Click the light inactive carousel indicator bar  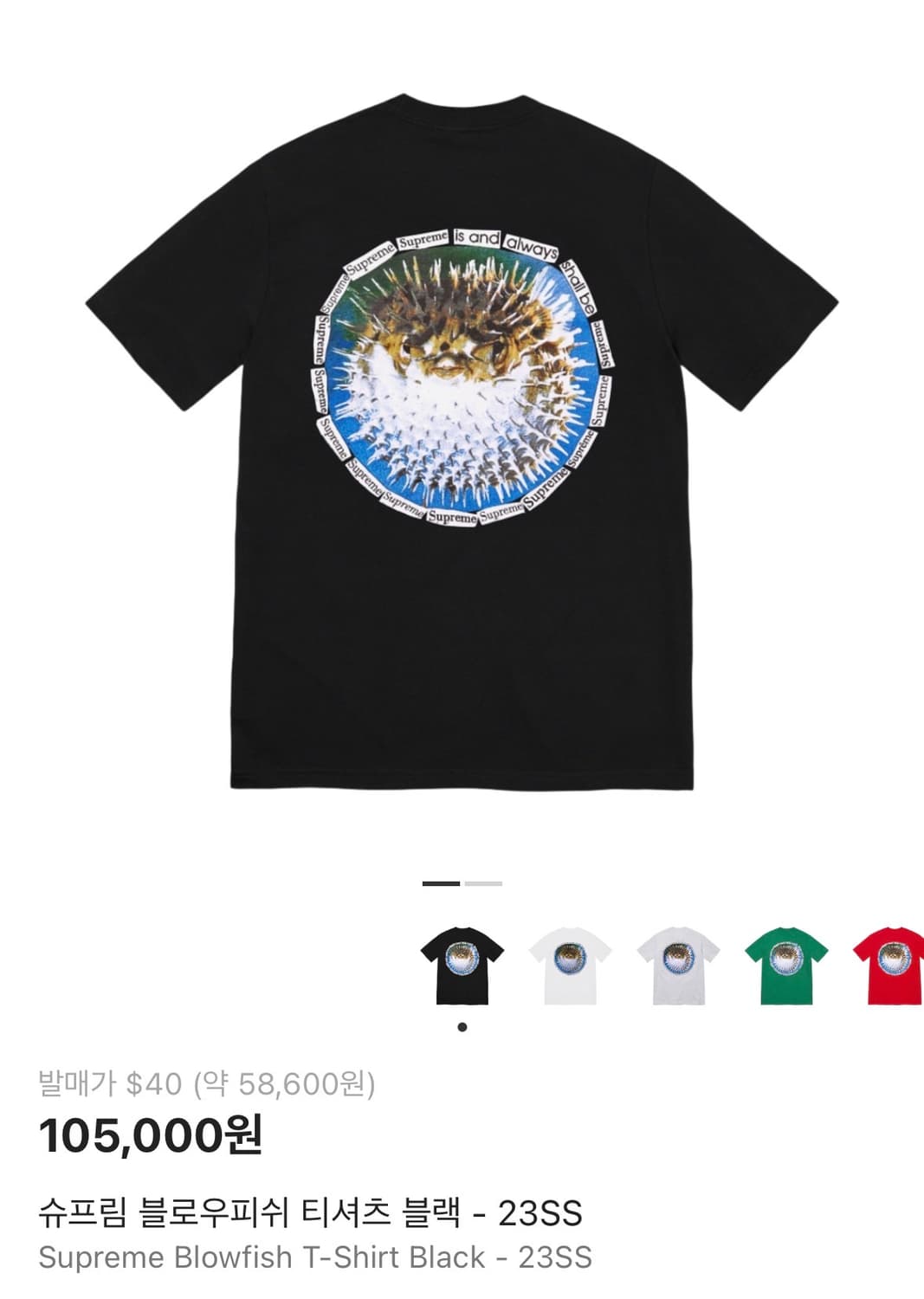pos(481,885)
